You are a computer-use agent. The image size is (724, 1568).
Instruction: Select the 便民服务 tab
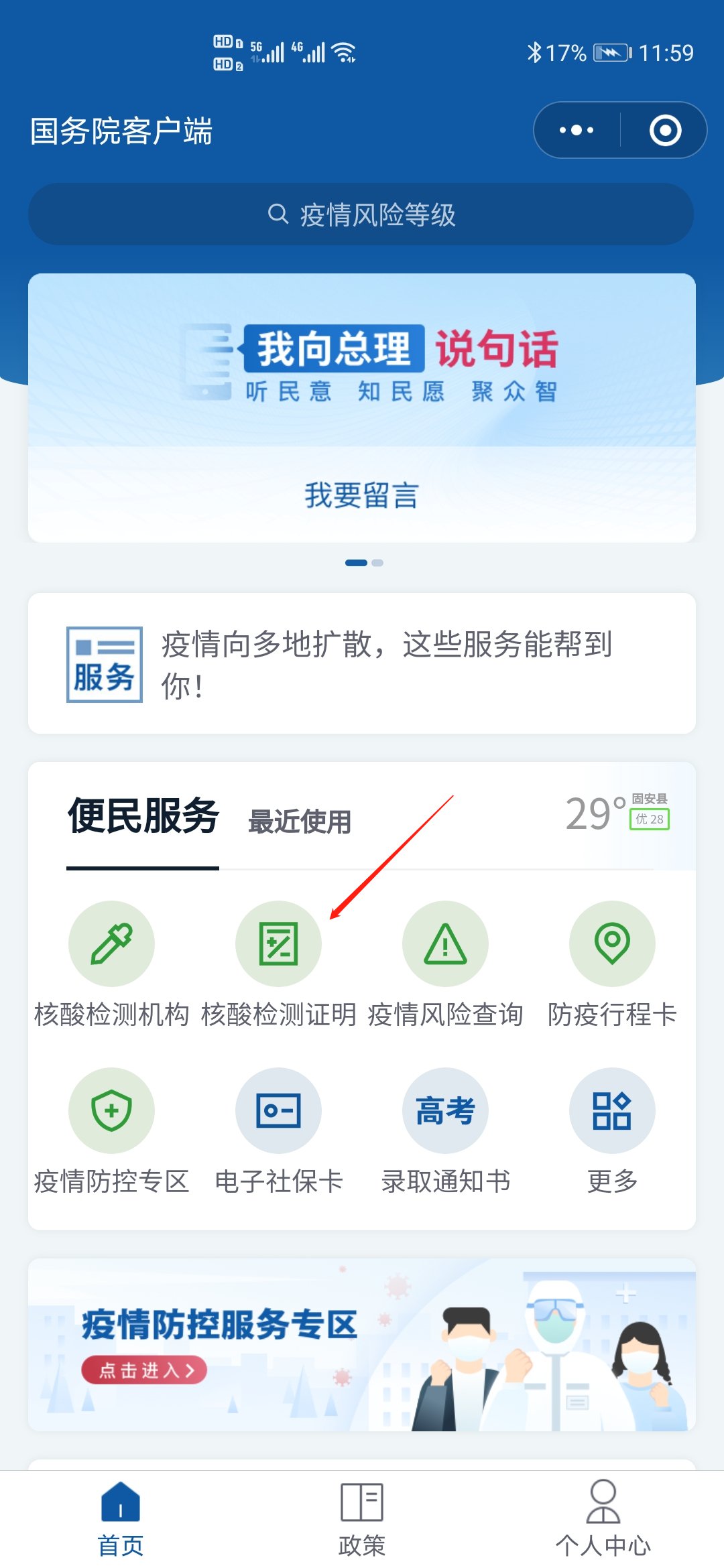(143, 817)
